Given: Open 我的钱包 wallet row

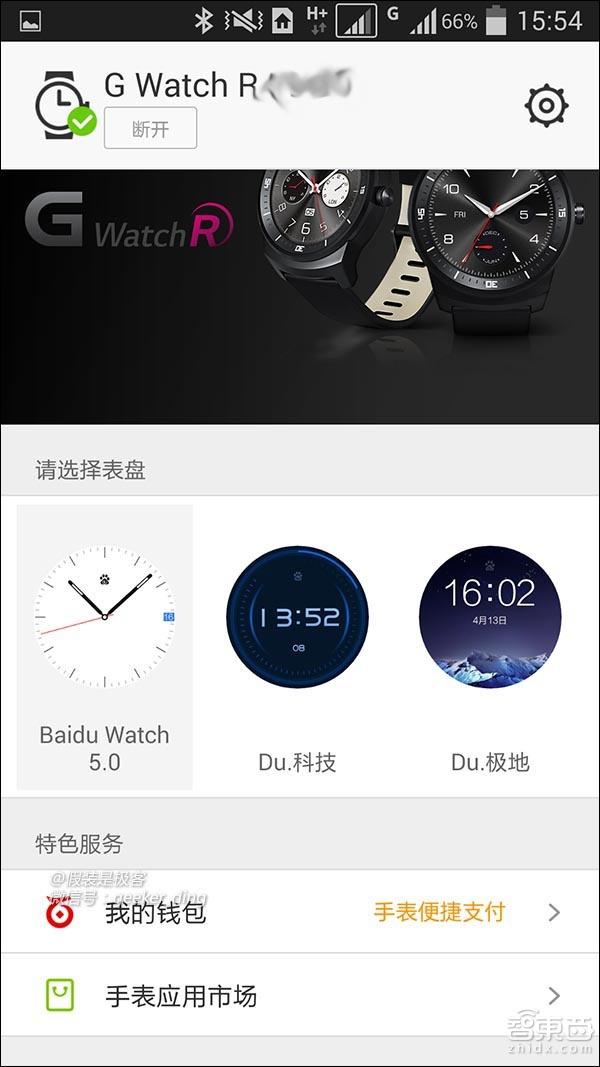Looking at the screenshot, I should click(x=300, y=912).
